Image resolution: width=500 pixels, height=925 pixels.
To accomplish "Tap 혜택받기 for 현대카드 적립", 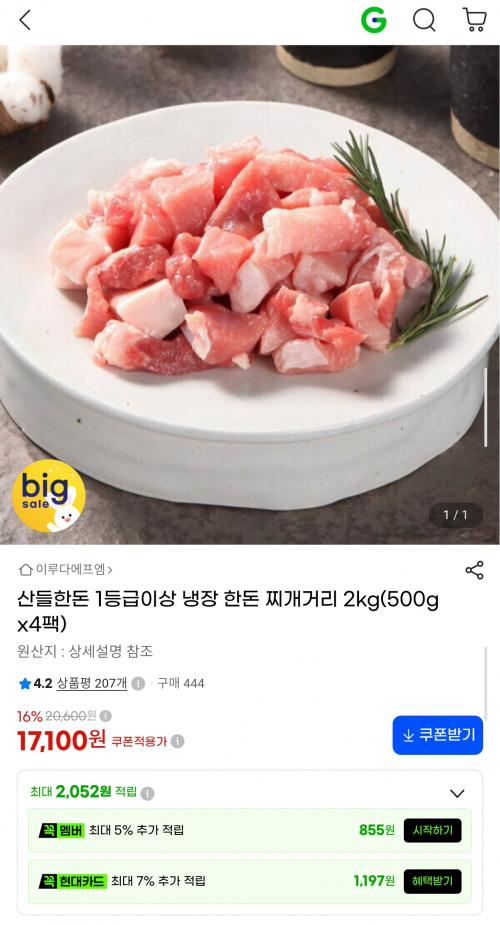I will click(x=432, y=881).
